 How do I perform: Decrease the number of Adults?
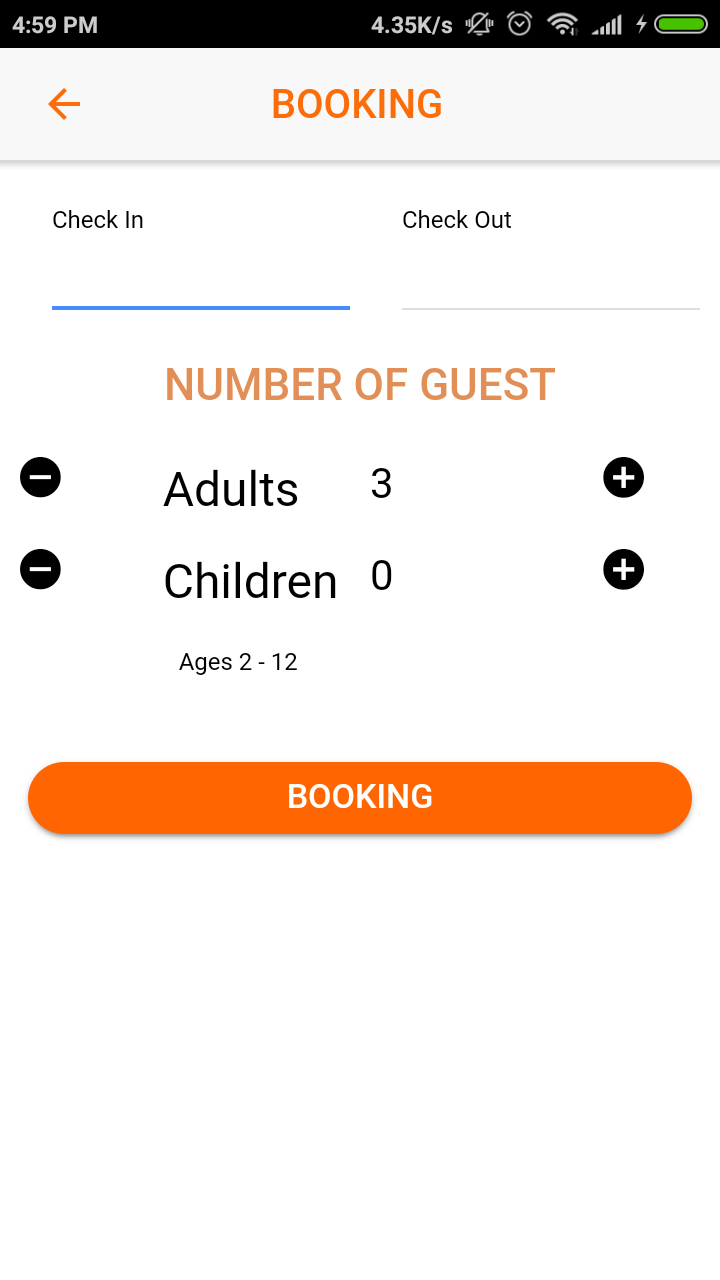(x=41, y=477)
